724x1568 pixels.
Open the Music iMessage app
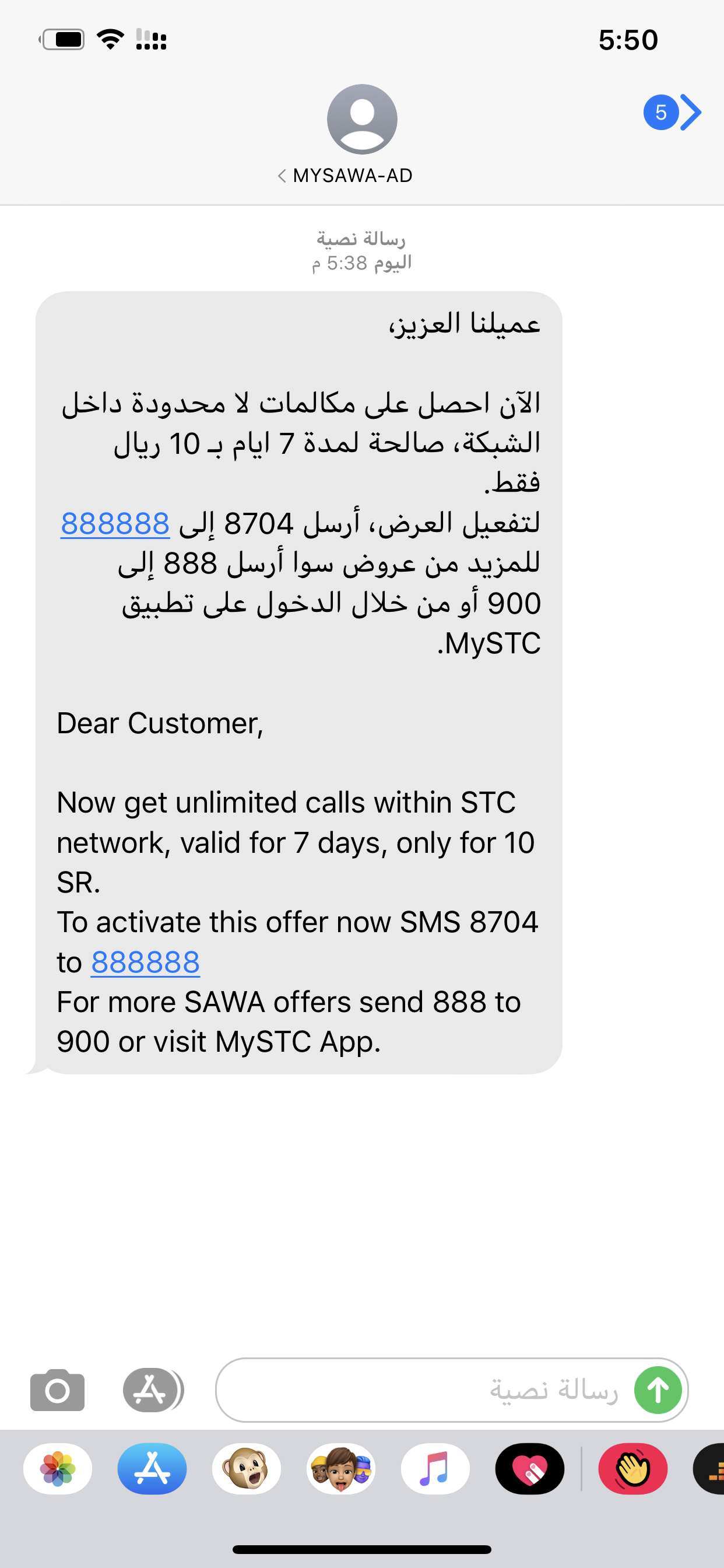[435, 1469]
